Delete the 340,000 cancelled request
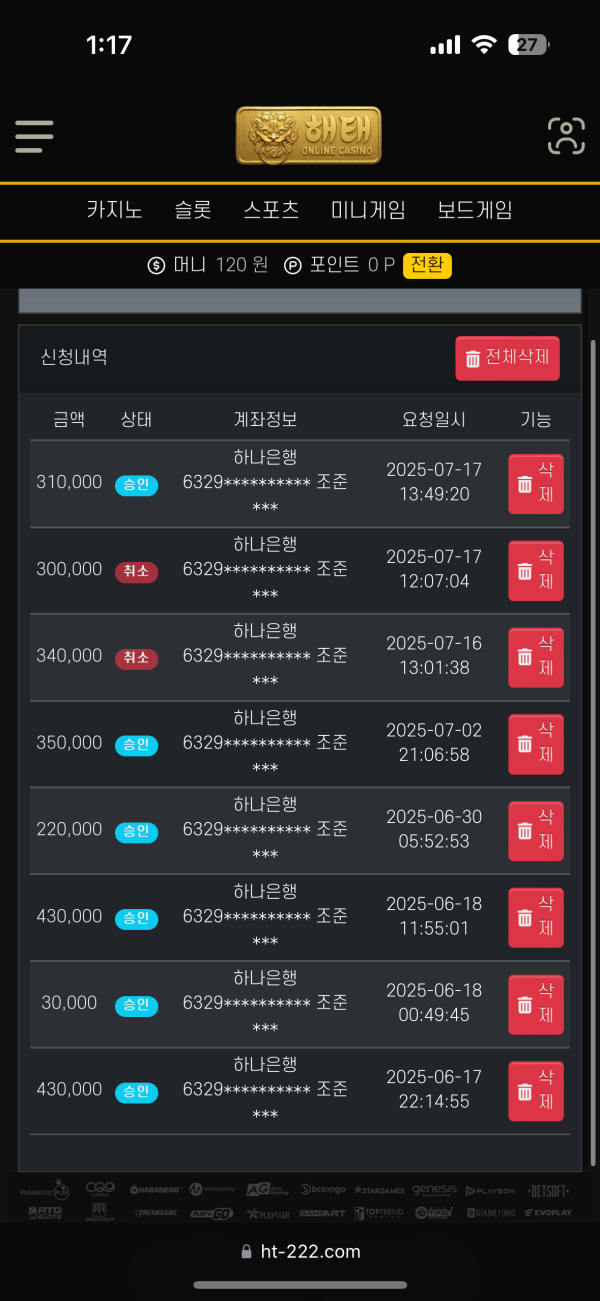 pyautogui.click(x=536, y=658)
